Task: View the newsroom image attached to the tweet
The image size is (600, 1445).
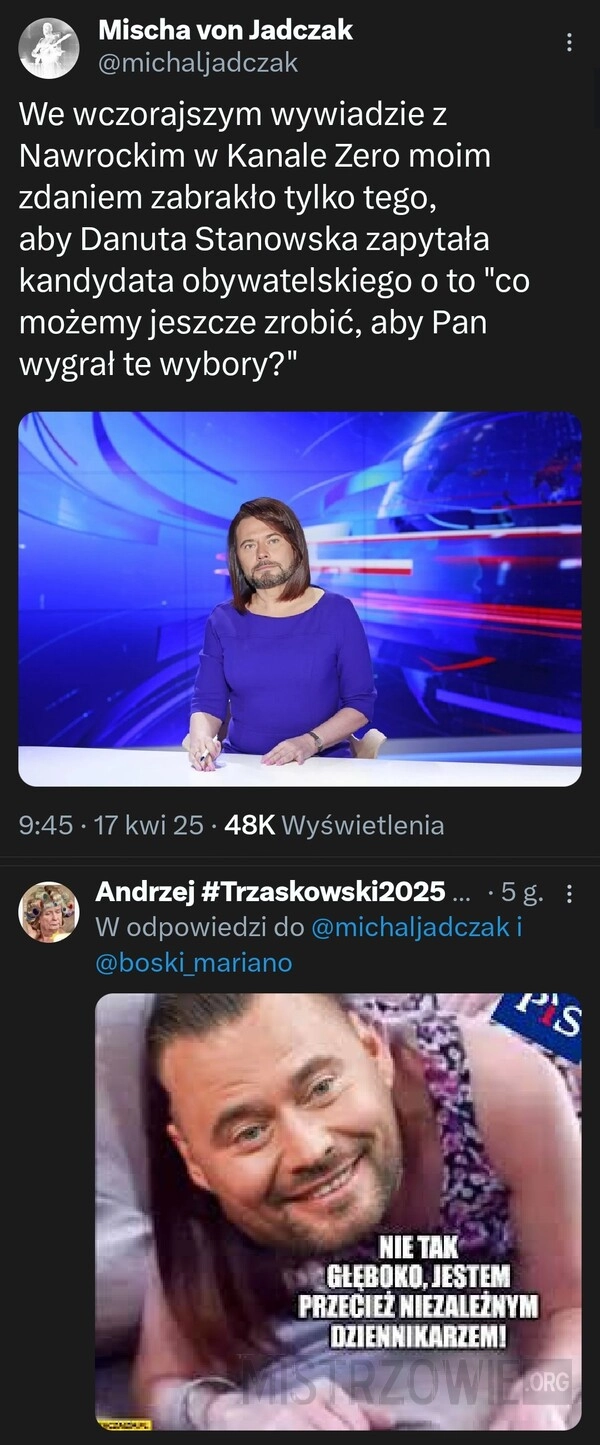Action: point(300,598)
